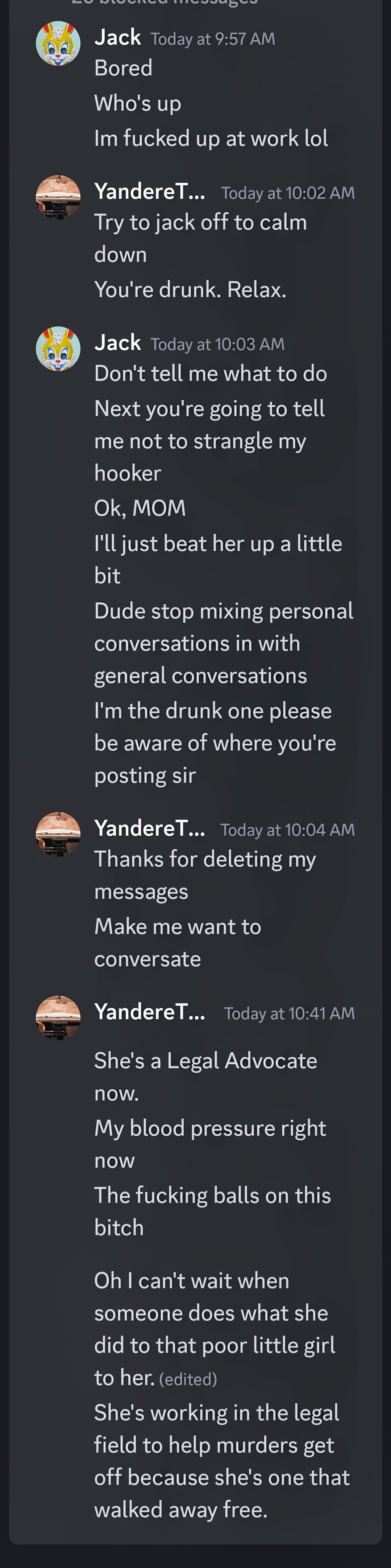This screenshot has height=1568, width=391.
Task: Open Jack's username on the 10:03 AM message
Action: click(117, 343)
